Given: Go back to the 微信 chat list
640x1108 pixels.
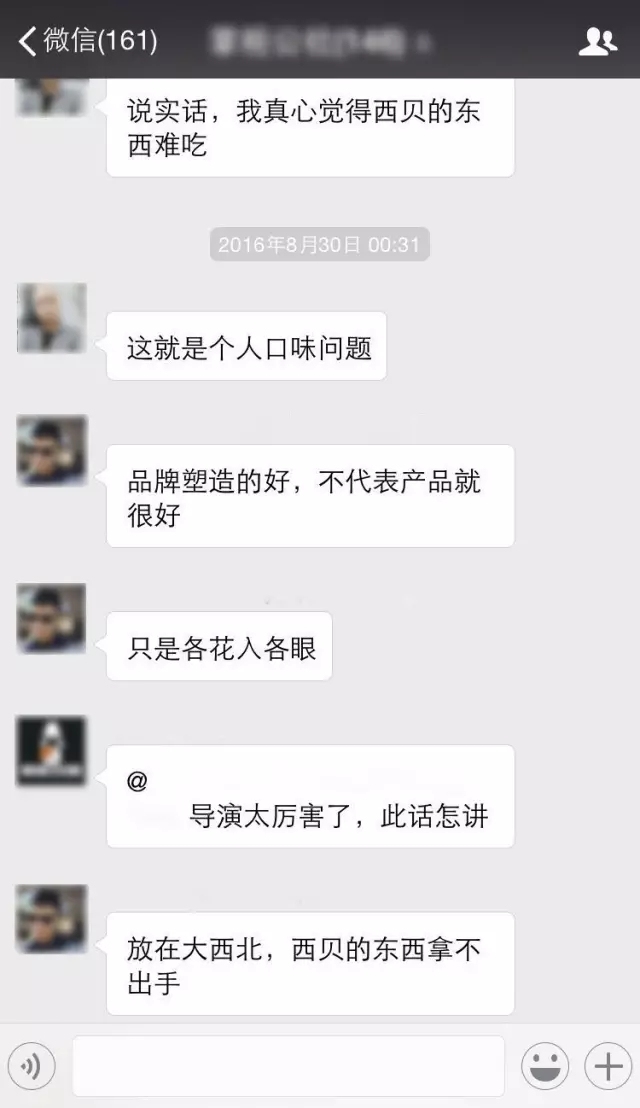Looking at the screenshot, I should [x=86, y=40].
